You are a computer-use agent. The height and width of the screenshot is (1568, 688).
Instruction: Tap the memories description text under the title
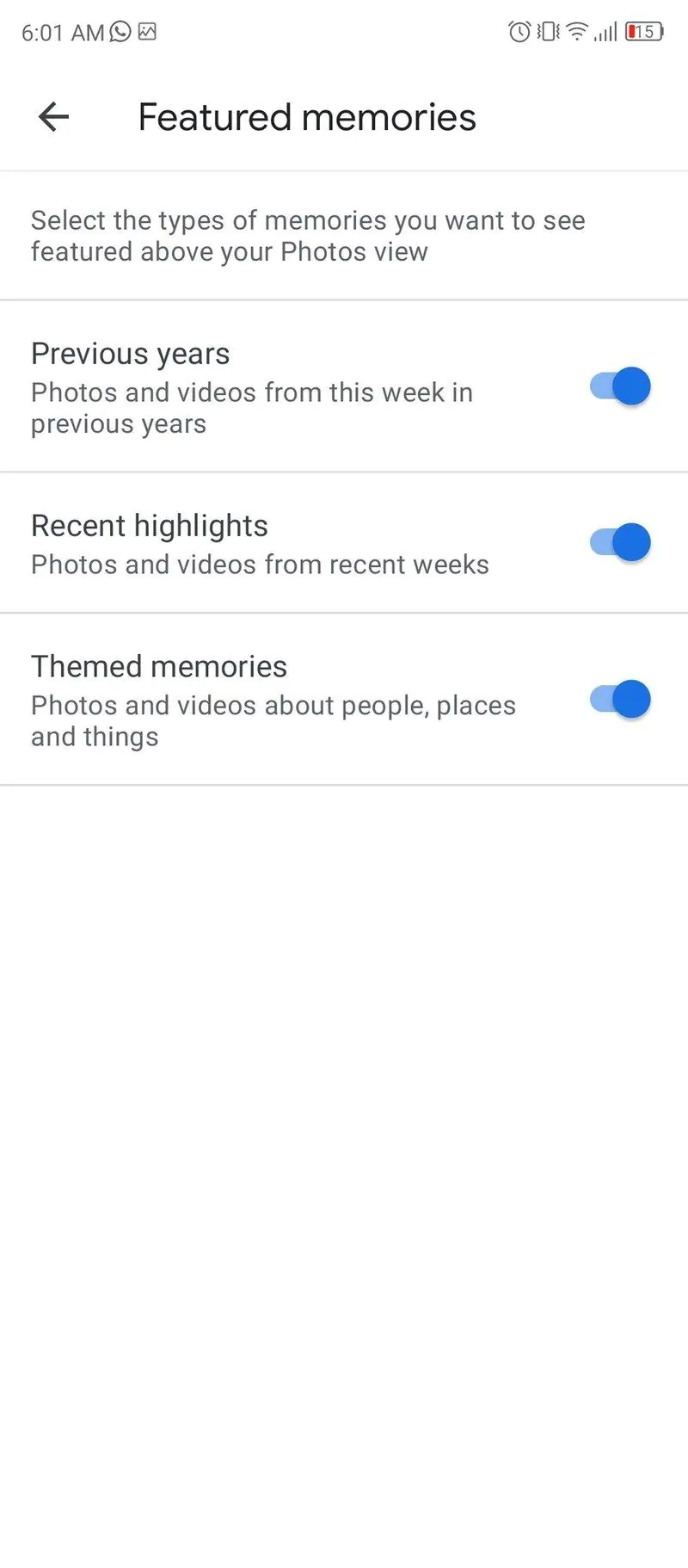pyautogui.click(x=308, y=235)
